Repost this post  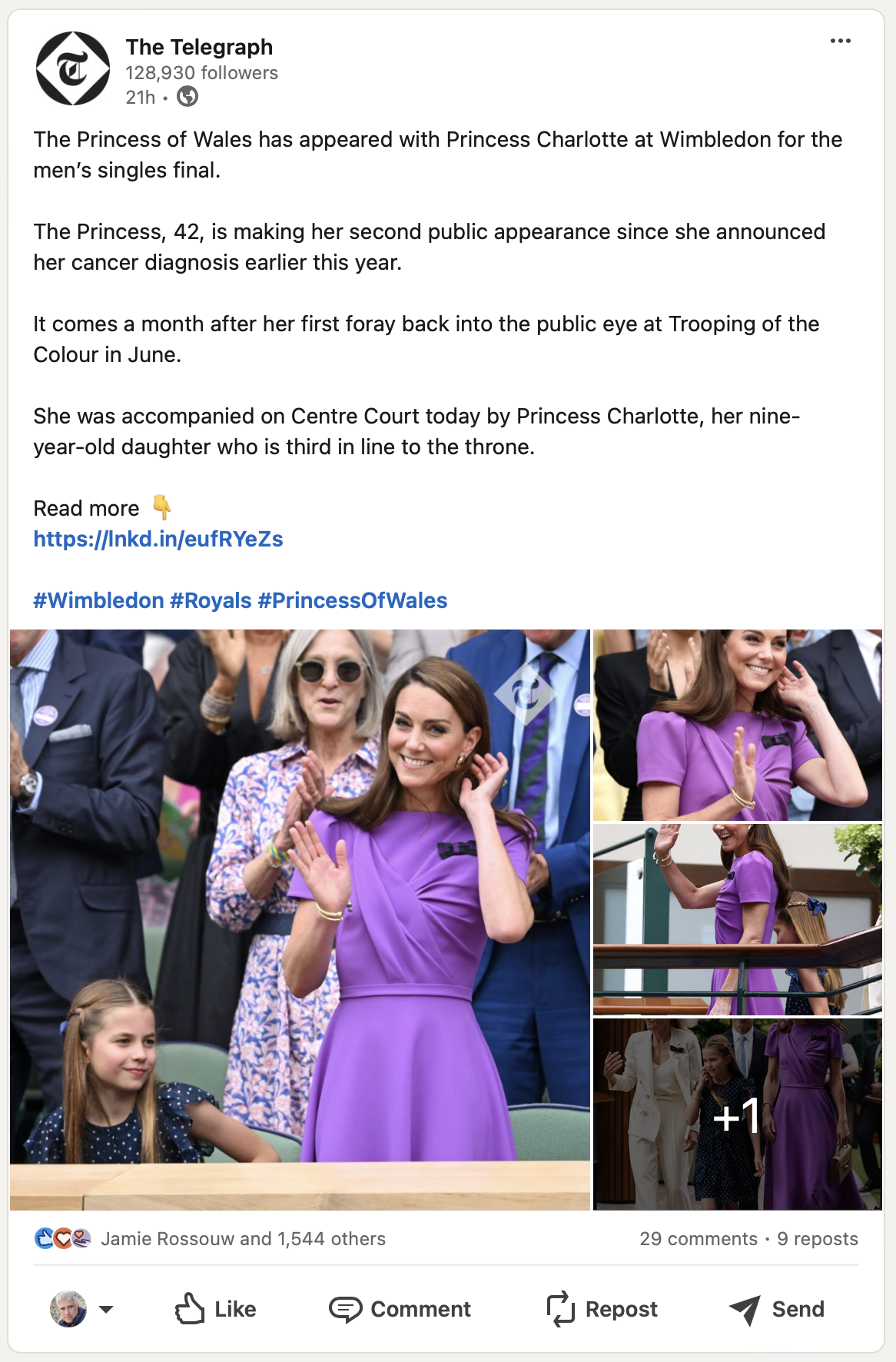tap(602, 1309)
